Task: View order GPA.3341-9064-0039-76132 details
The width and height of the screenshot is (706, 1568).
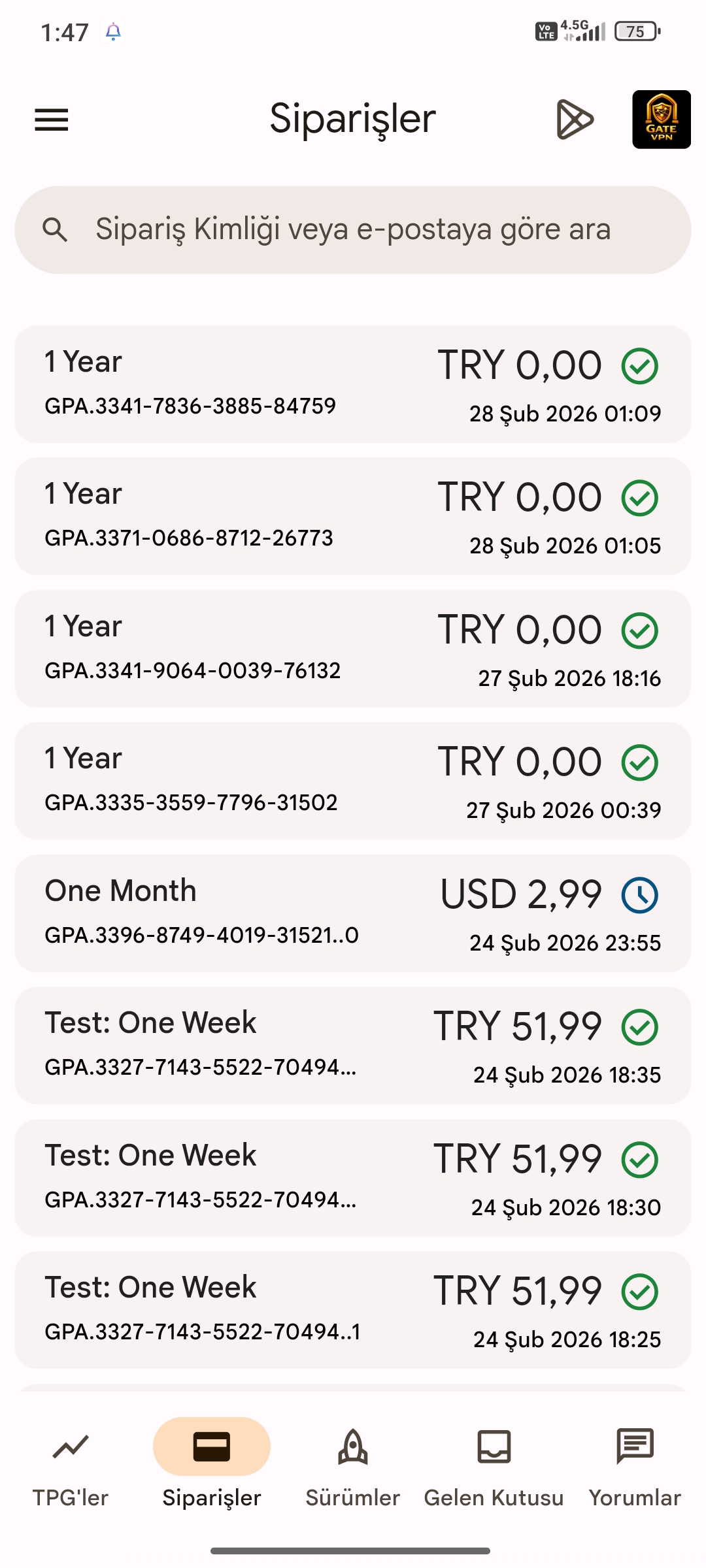Action: pyautogui.click(x=353, y=649)
